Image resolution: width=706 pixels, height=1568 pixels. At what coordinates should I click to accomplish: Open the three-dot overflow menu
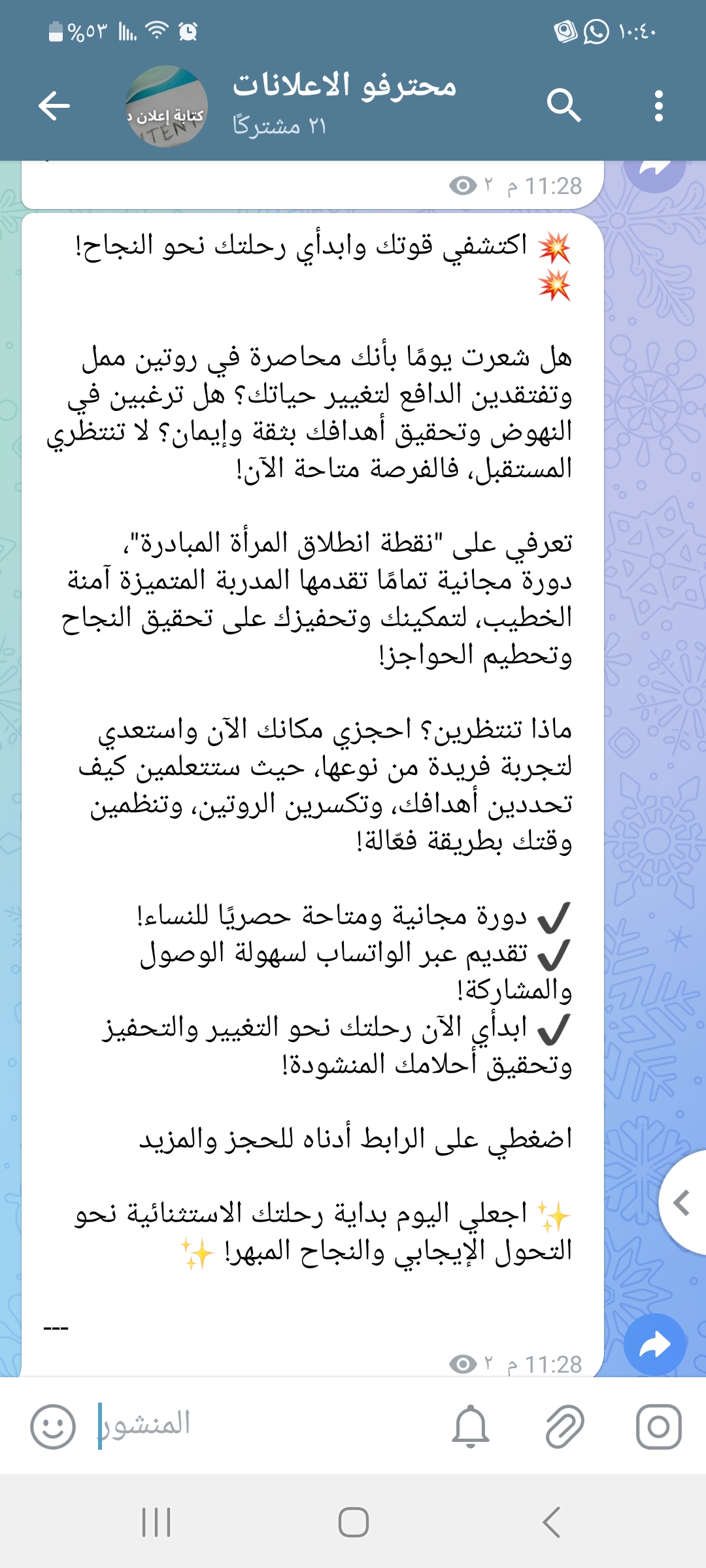[x=658, y=106]
